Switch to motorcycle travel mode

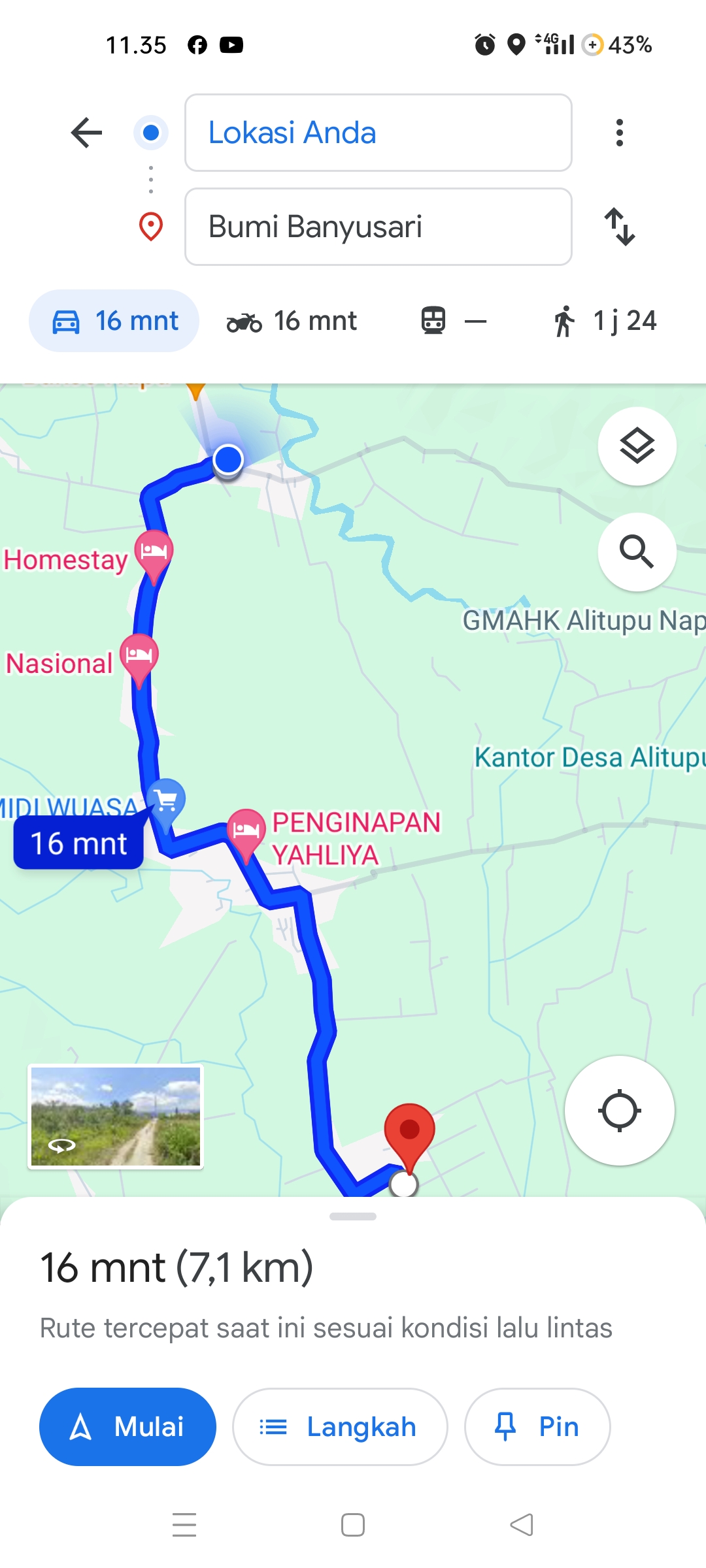[x=292, y=321]
